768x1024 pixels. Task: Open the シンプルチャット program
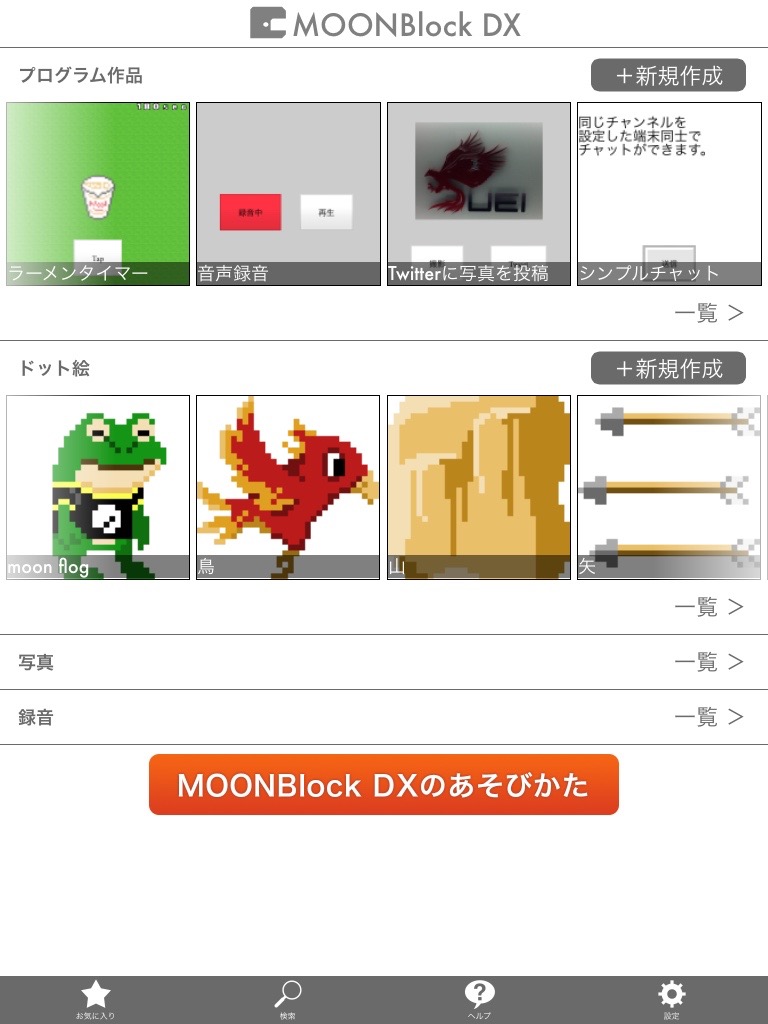pos(669,194)
